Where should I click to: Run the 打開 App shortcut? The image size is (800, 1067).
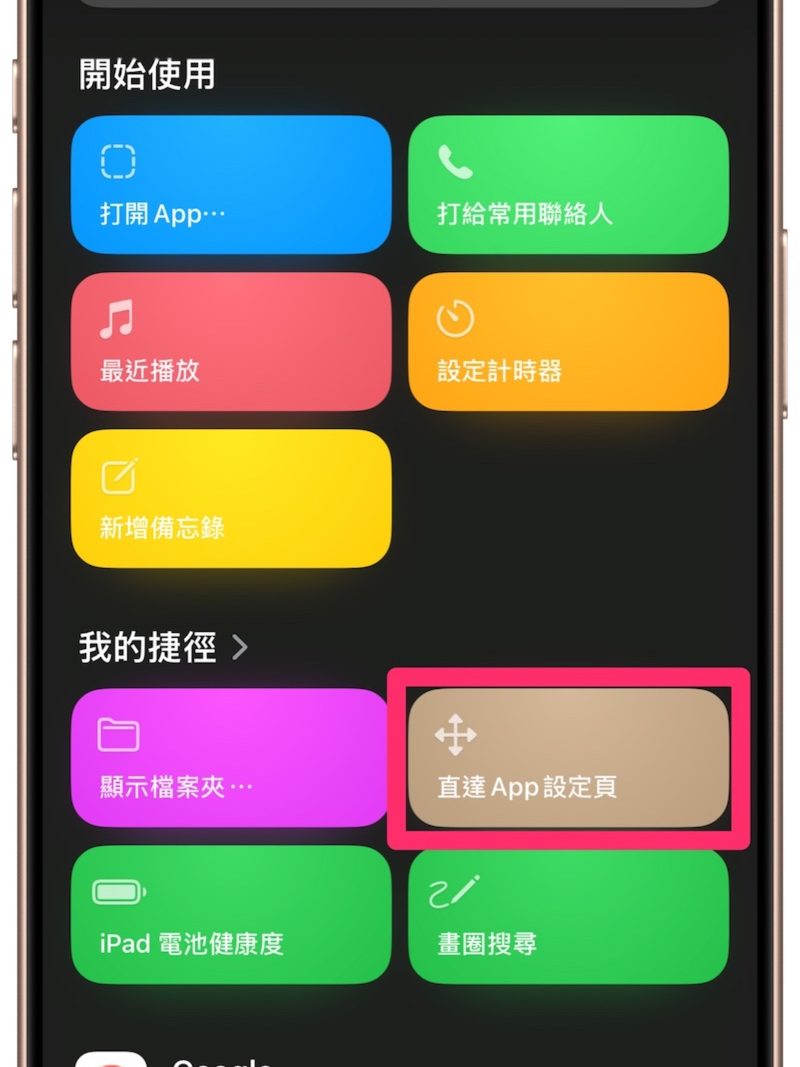pyautogui.click(x=231, y=185)
